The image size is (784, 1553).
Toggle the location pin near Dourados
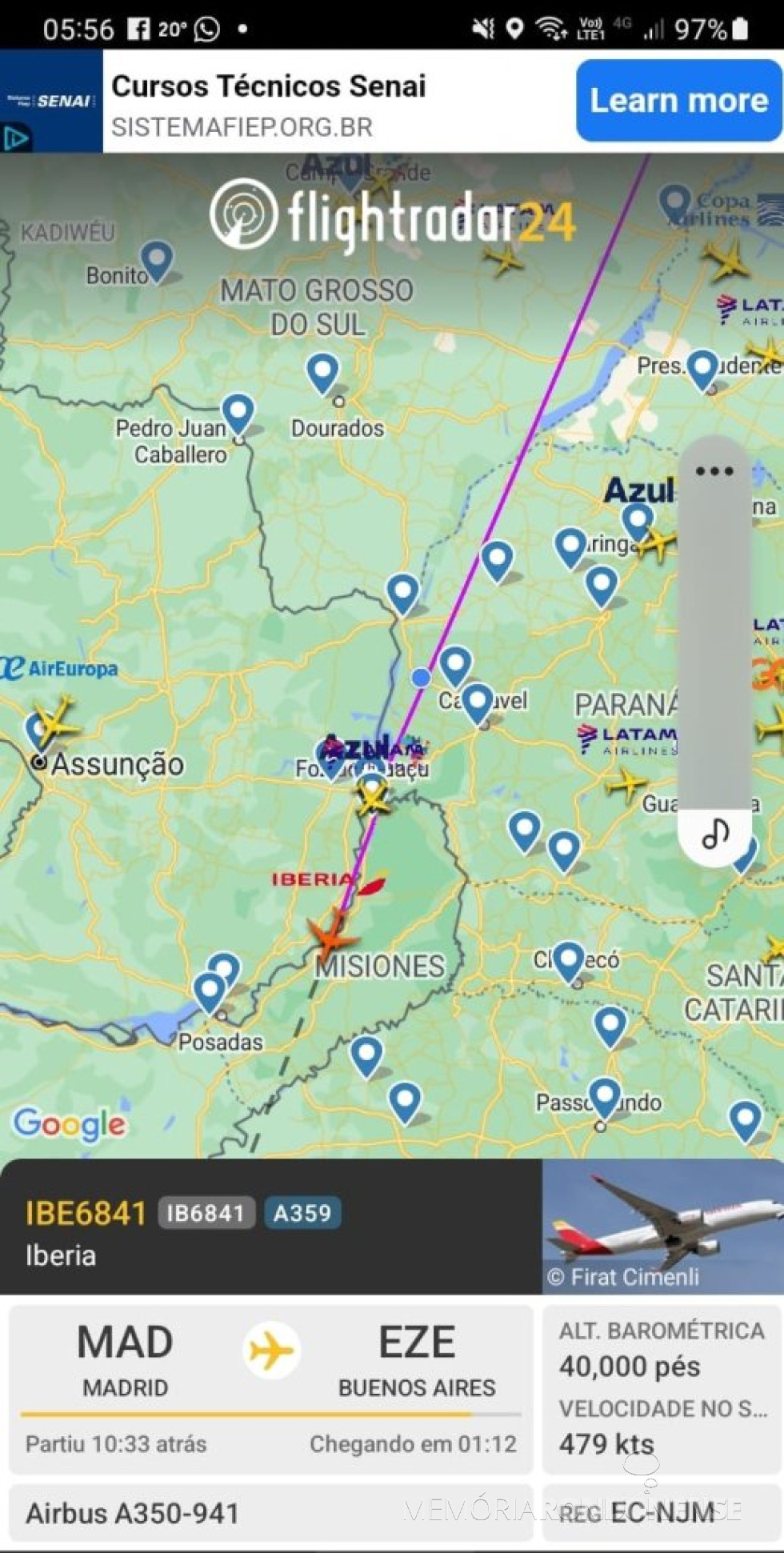[x=322, y=371]
